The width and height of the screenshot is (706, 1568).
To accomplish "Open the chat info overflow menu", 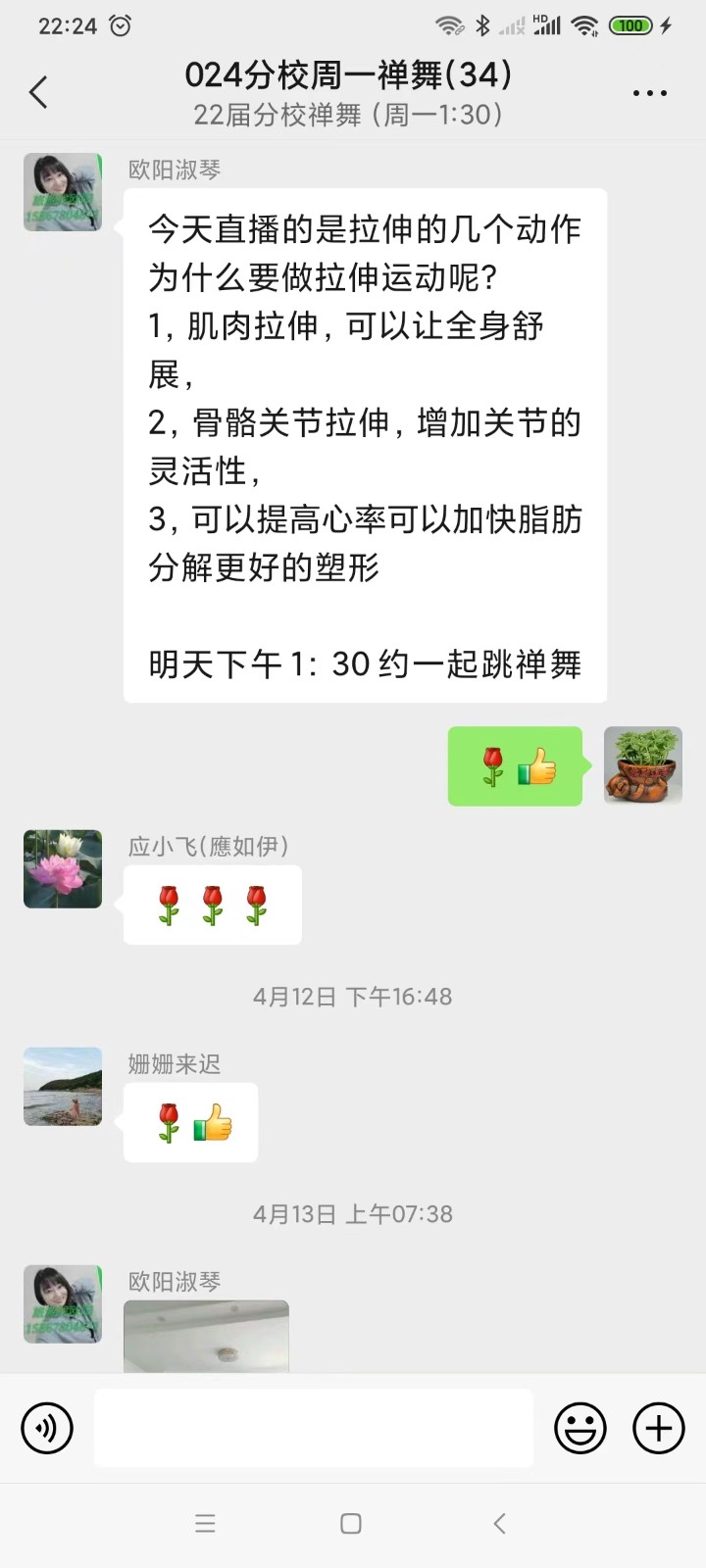I will [649, 93].
